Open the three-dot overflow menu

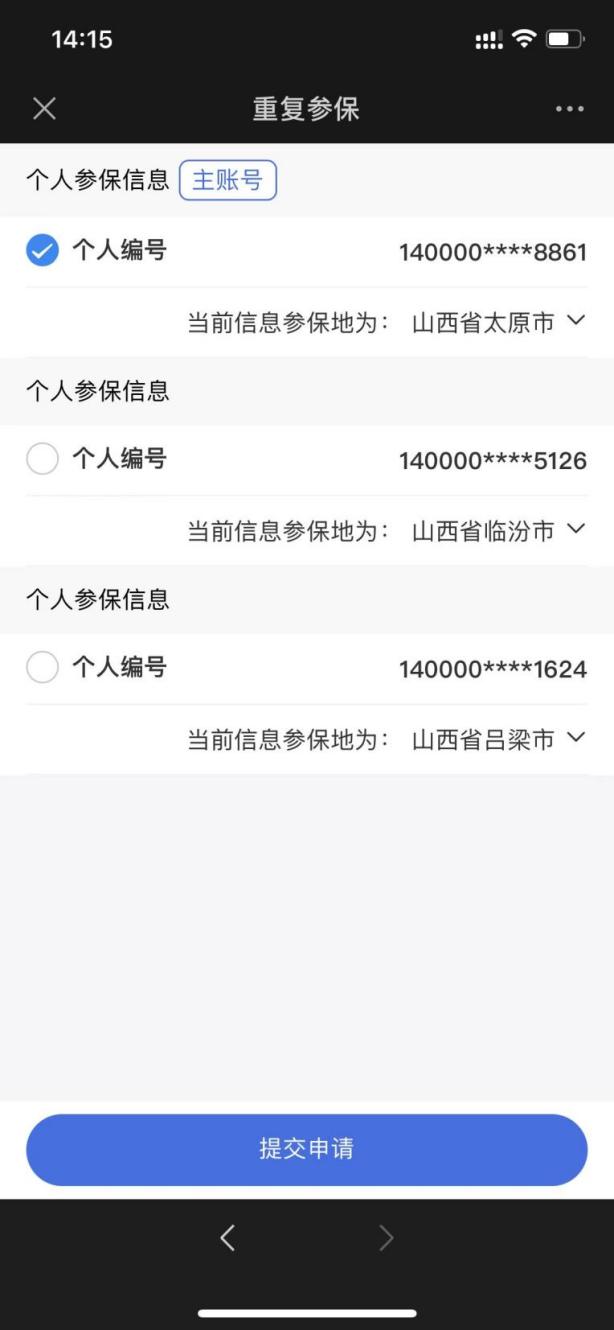[570, 109]
